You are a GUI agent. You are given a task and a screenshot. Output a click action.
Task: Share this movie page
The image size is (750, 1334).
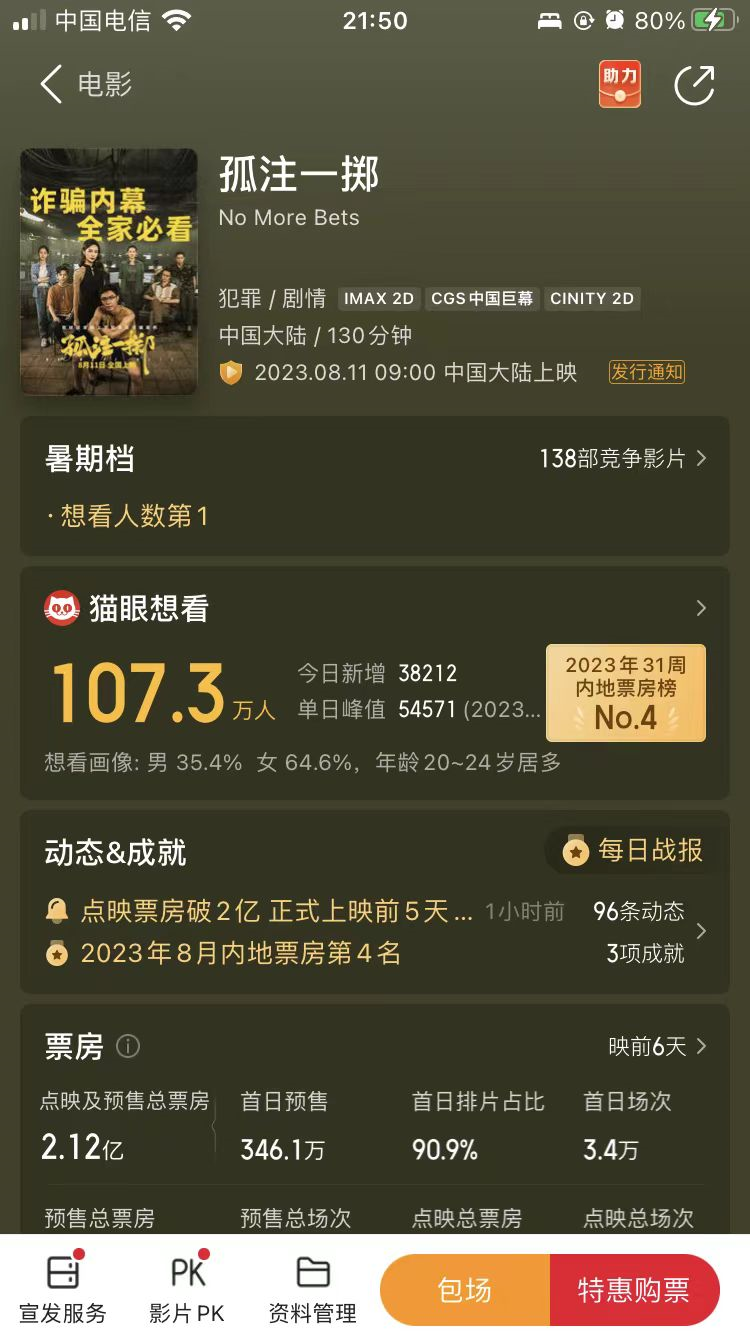tap(694, 85)
